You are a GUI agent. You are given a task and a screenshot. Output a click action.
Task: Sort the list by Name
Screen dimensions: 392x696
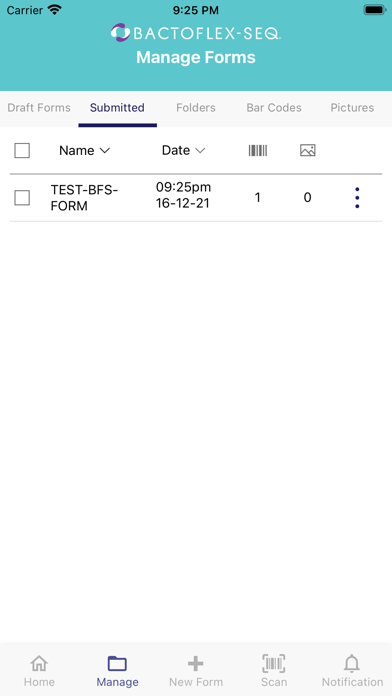84,150
